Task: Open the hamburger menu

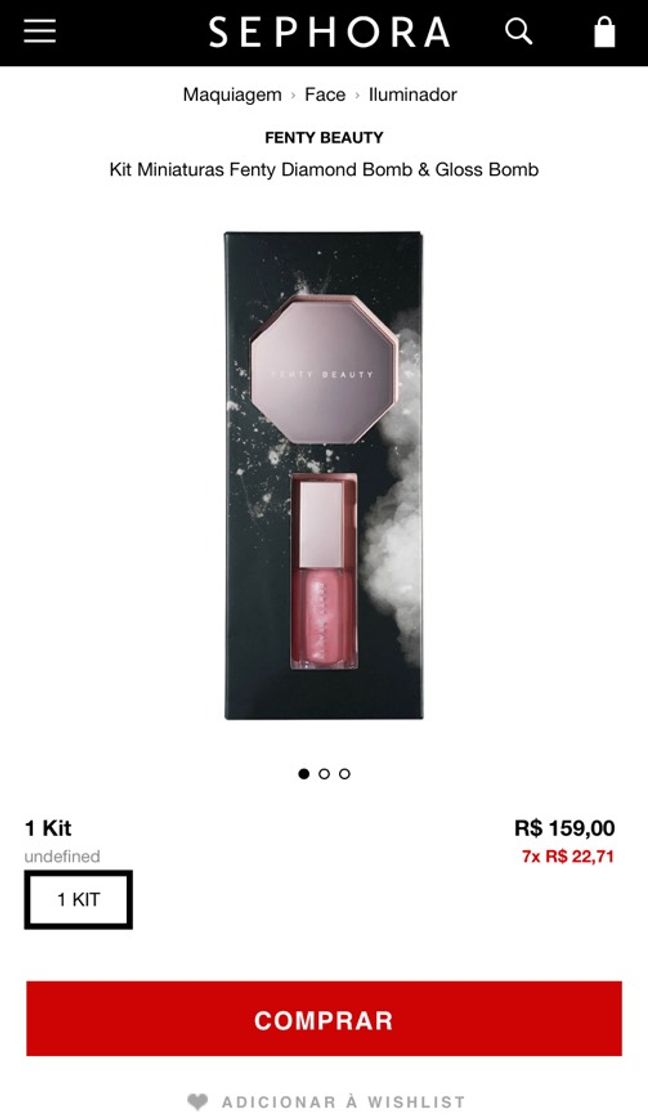Action: pos(40,32)
